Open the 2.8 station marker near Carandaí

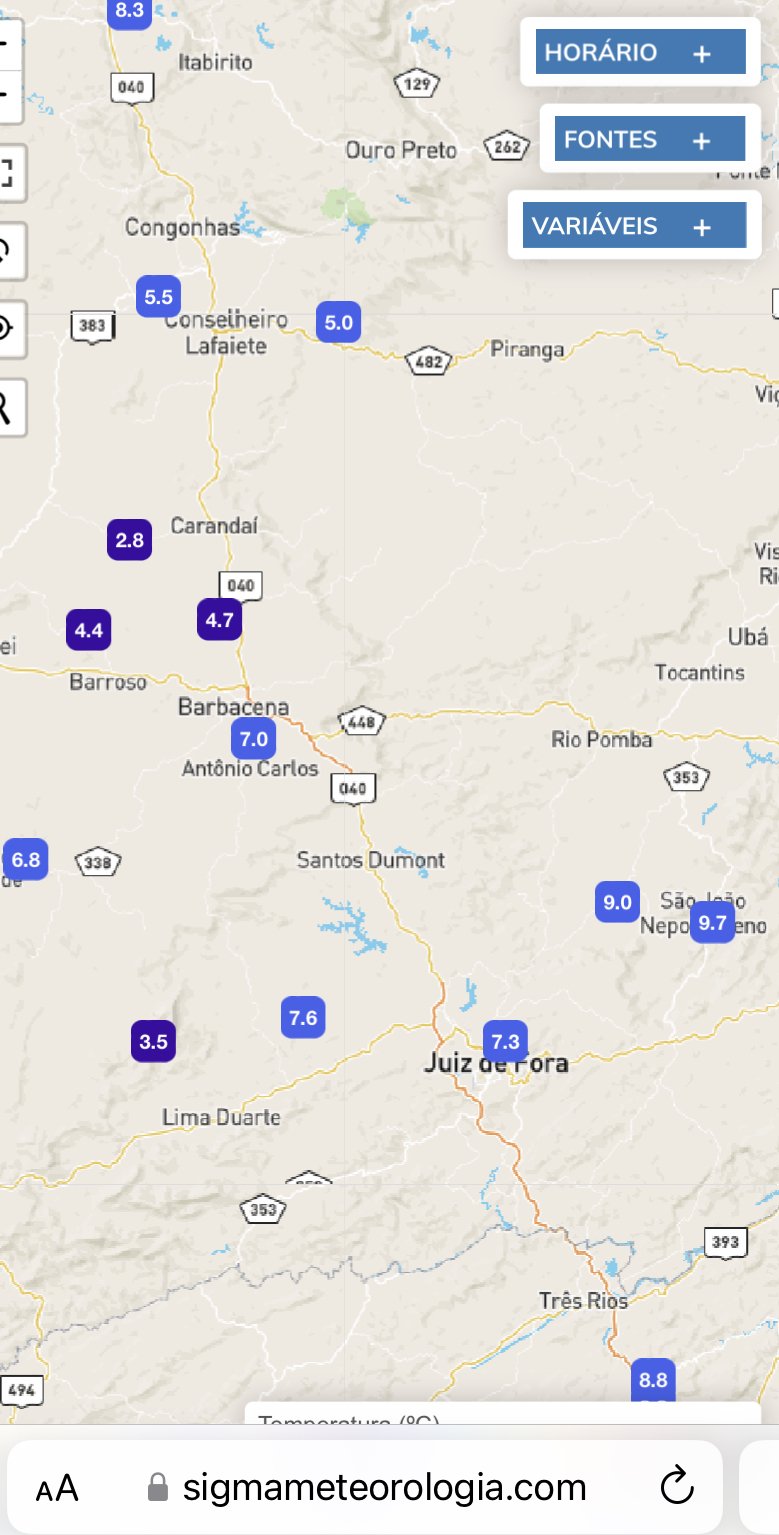tap(130, 540)
